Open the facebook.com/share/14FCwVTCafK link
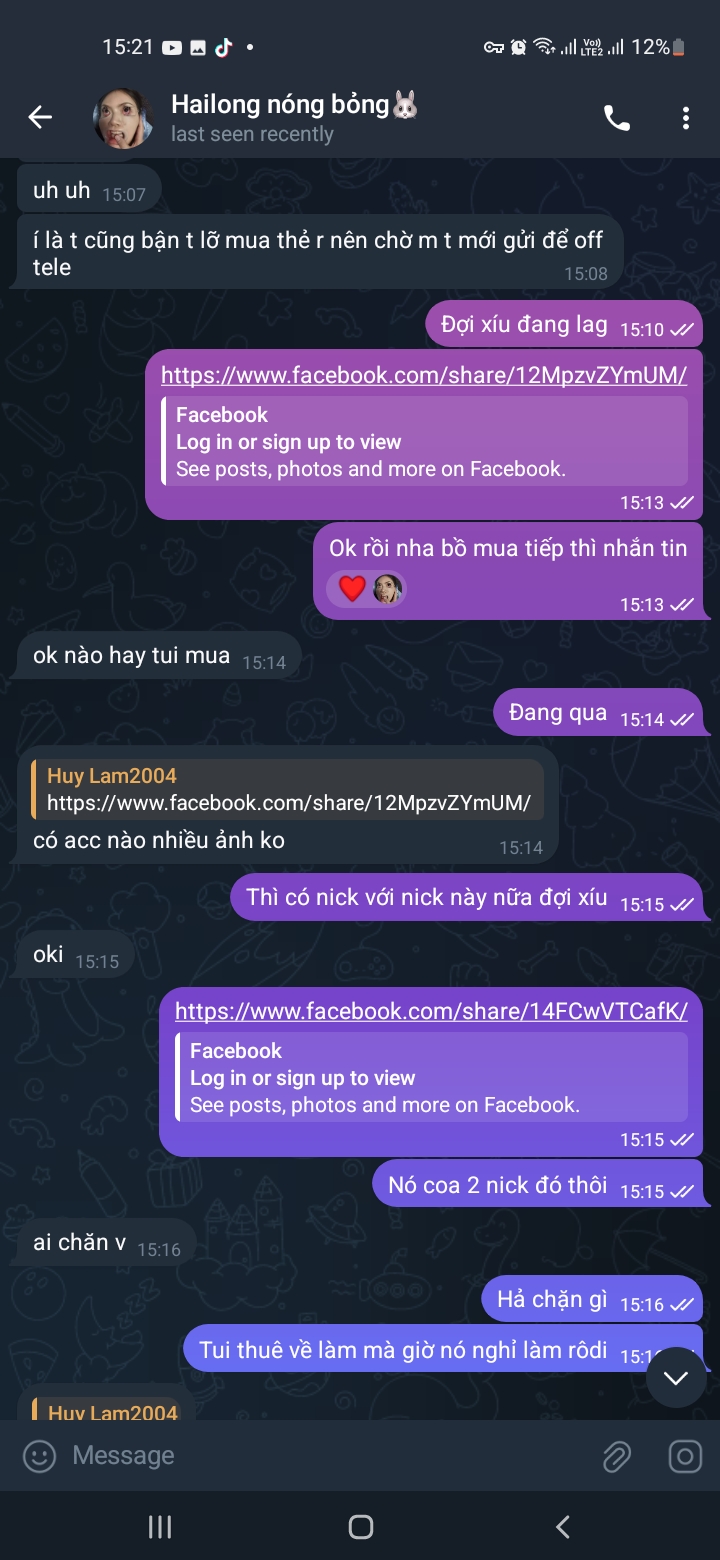 click(431, 1011)
